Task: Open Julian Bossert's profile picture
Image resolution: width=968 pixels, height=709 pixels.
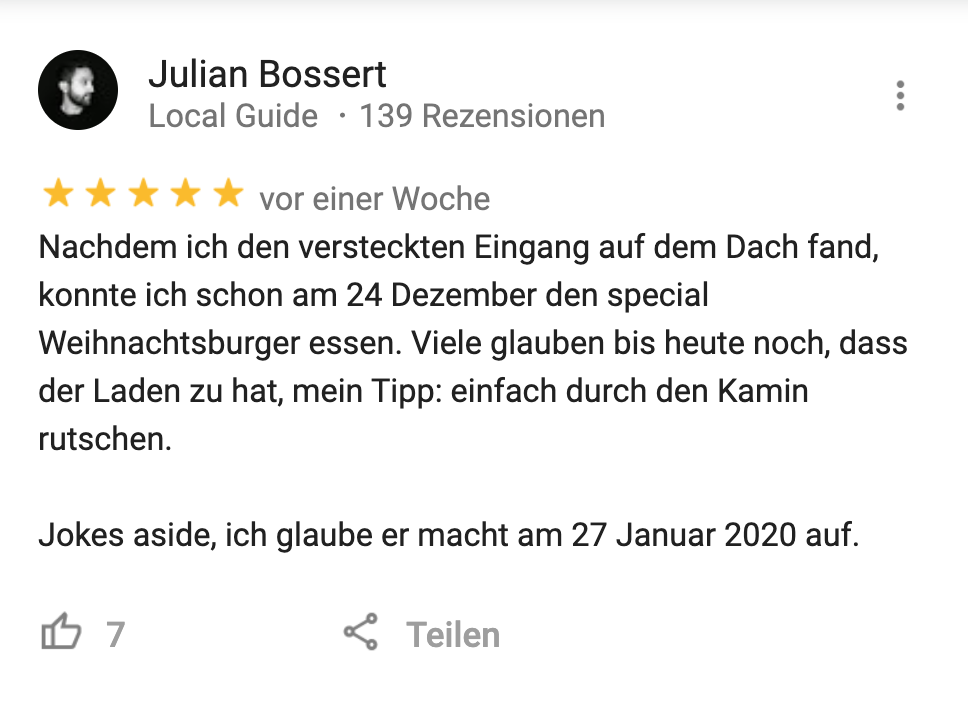Action: click(x=78, y=90)
